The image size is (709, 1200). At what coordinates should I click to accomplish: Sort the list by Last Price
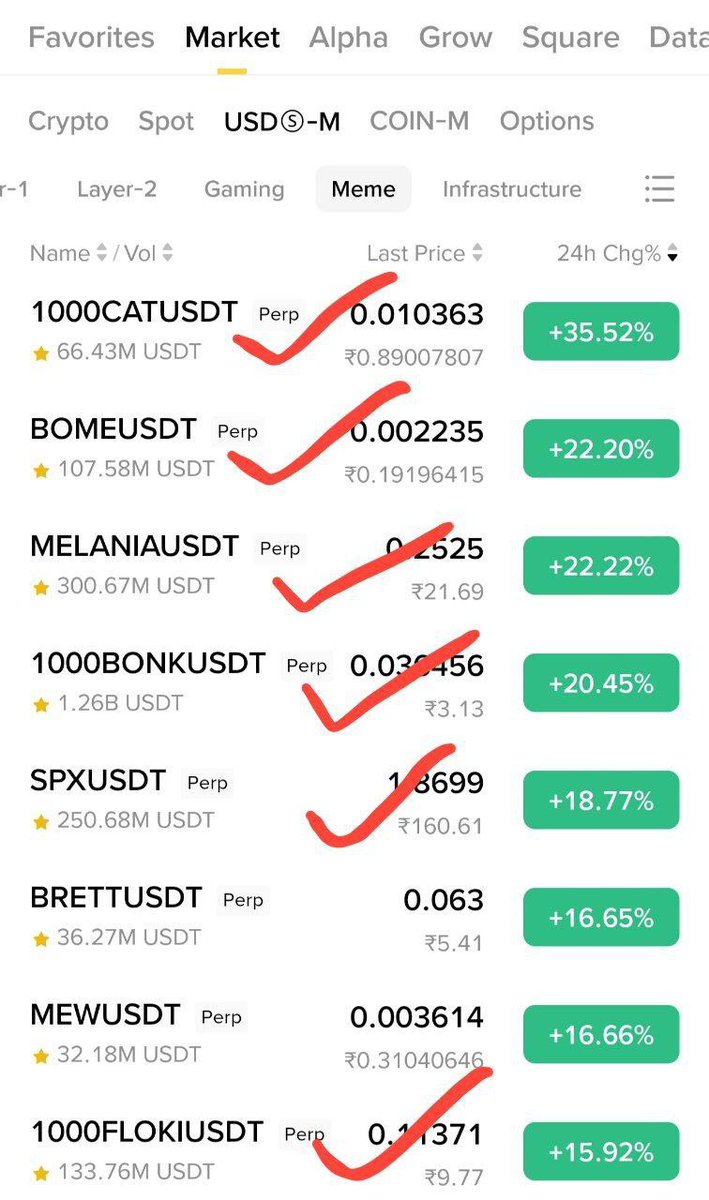point(424,254)
